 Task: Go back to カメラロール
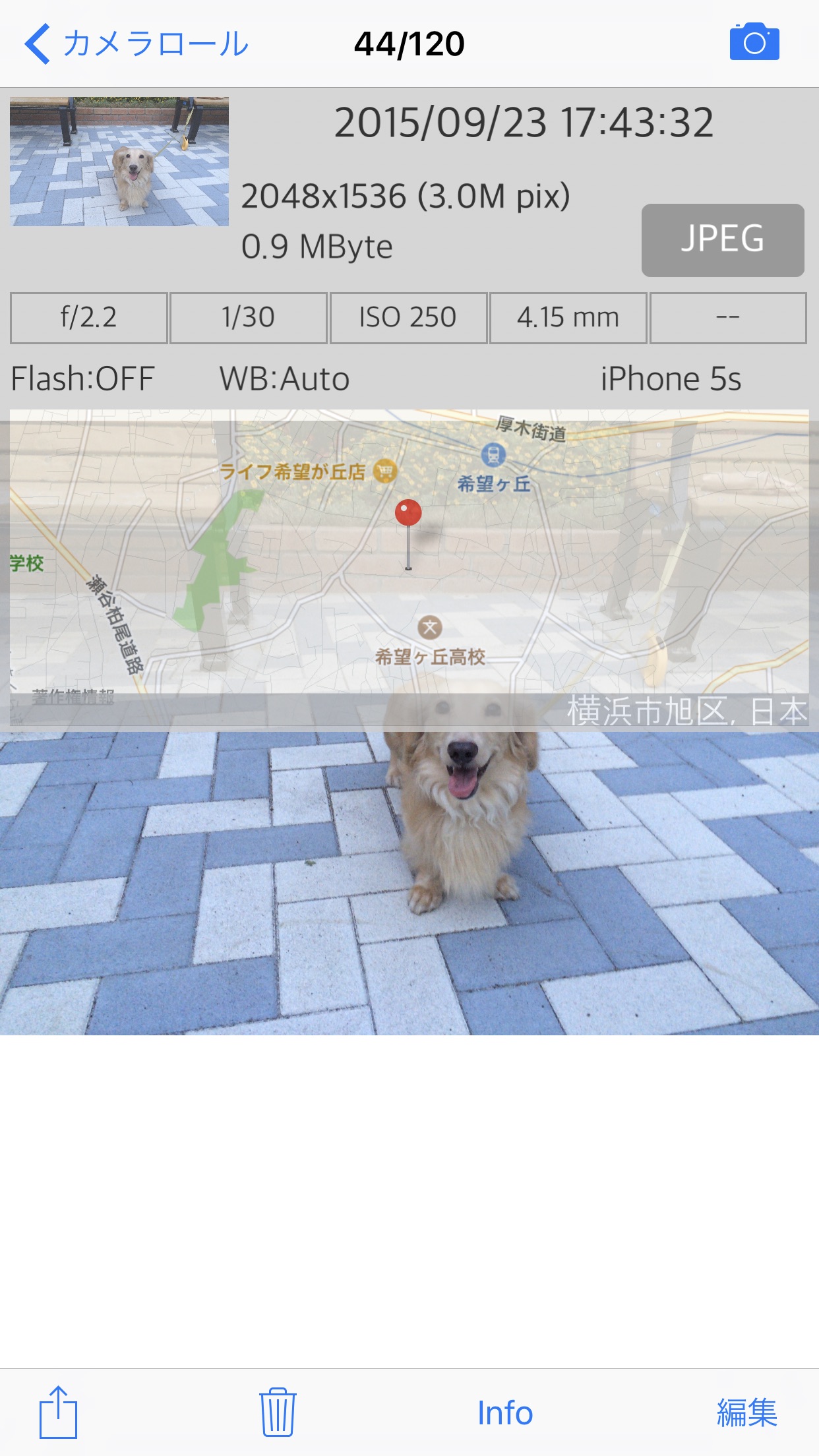pos(136,44)
